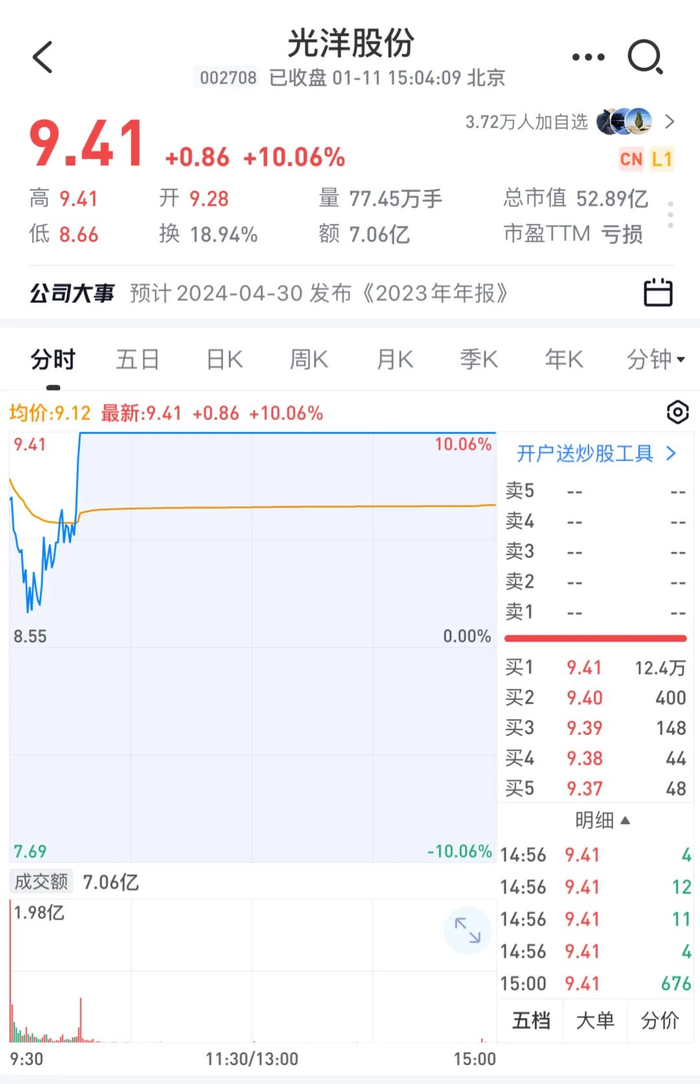Open the search magnifier icon

pyautogui.click(x=645, y=58)
